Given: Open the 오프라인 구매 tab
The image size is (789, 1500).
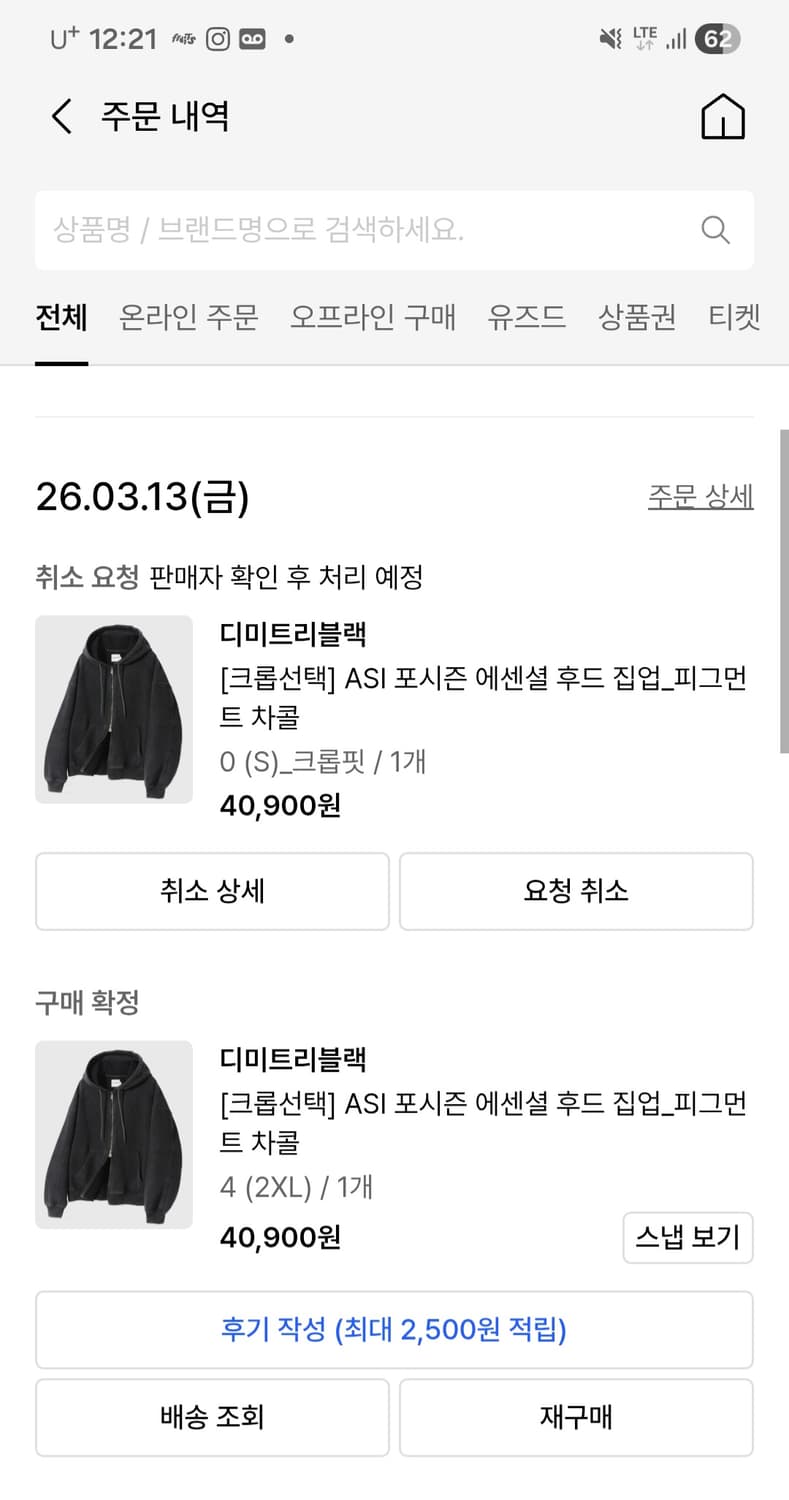Looking at the screenshot, I should click(372, 316).
